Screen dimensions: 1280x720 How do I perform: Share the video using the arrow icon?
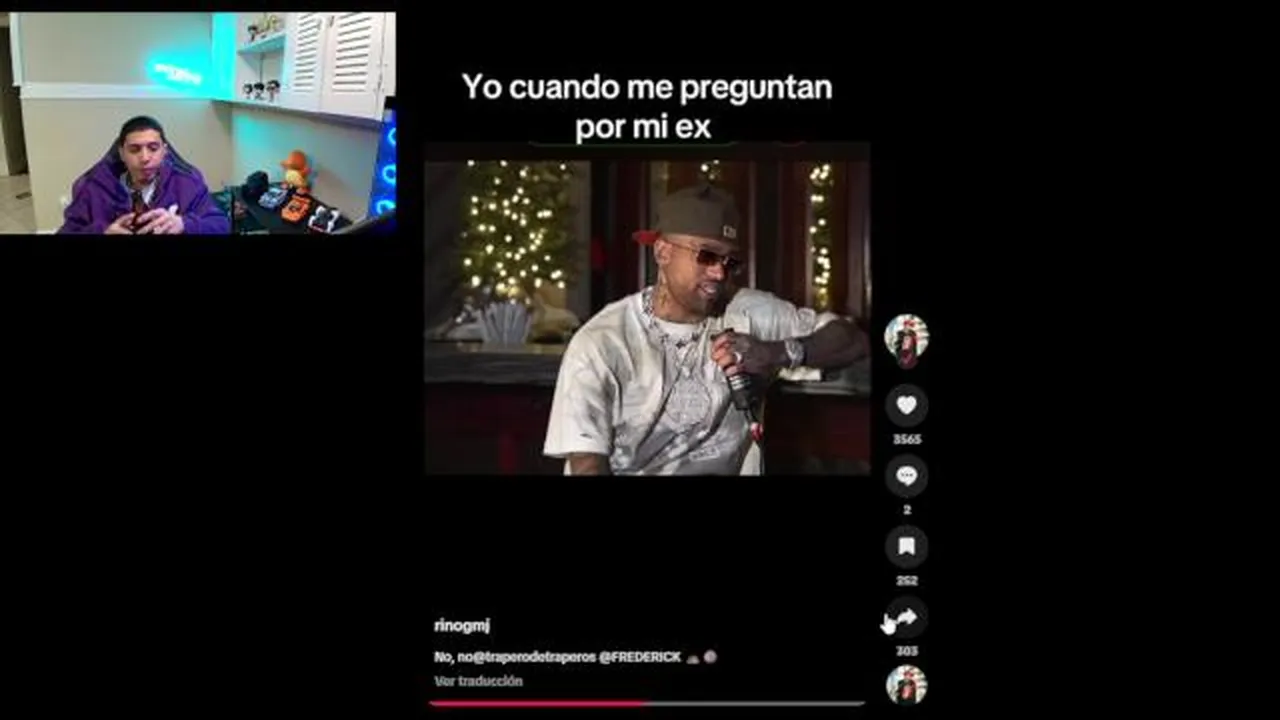(906, 617)
